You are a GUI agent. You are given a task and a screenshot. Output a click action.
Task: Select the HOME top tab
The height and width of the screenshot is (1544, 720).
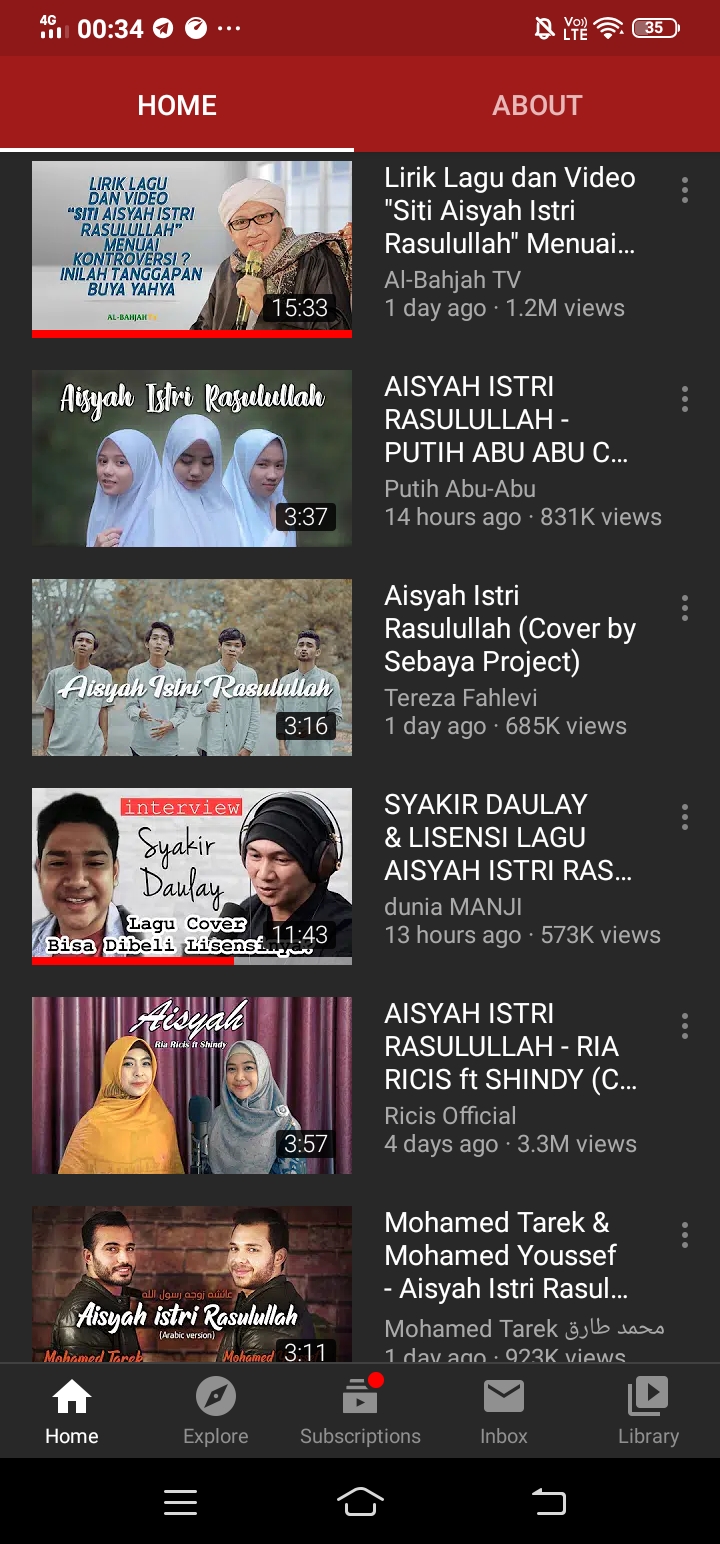coord(177,105)
